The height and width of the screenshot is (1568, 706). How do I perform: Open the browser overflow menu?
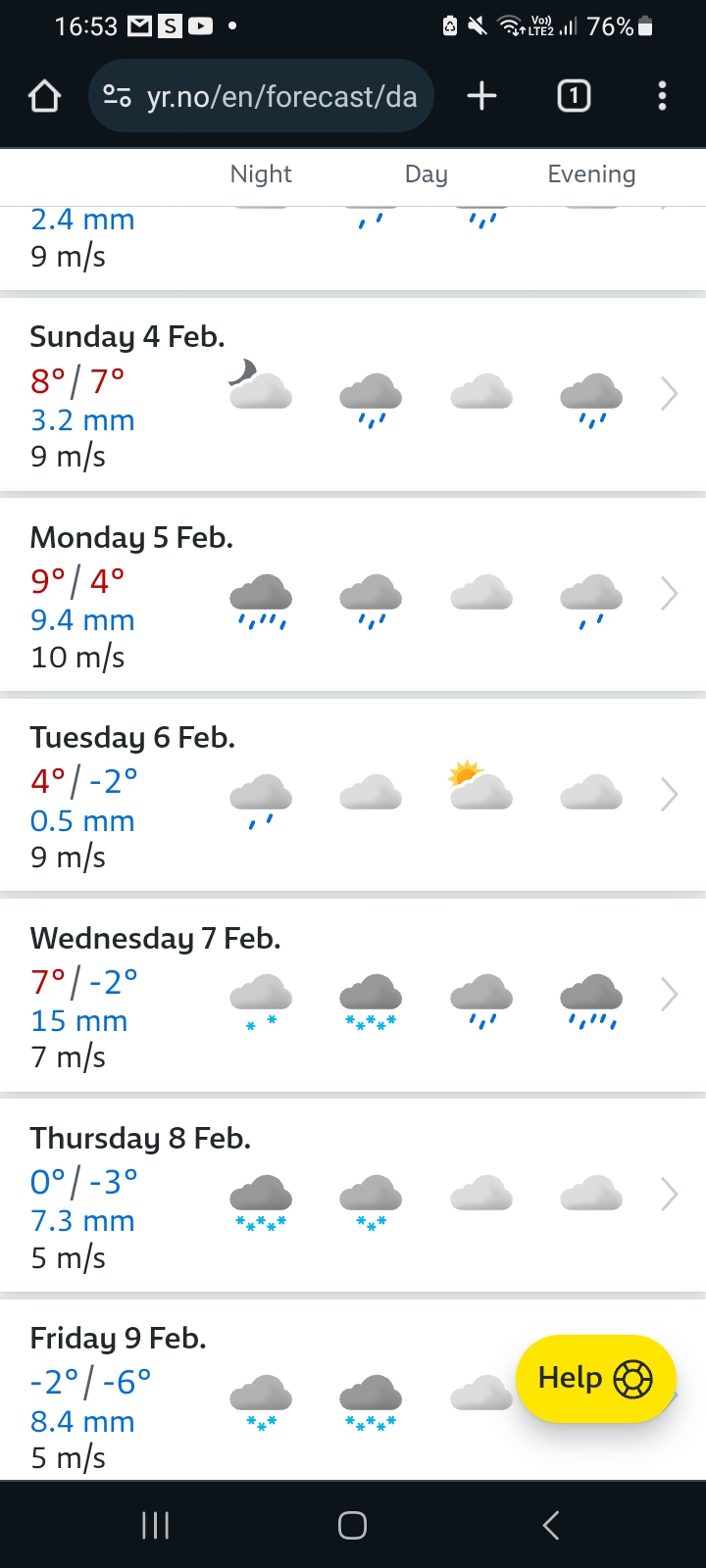[x=662, y=96]
